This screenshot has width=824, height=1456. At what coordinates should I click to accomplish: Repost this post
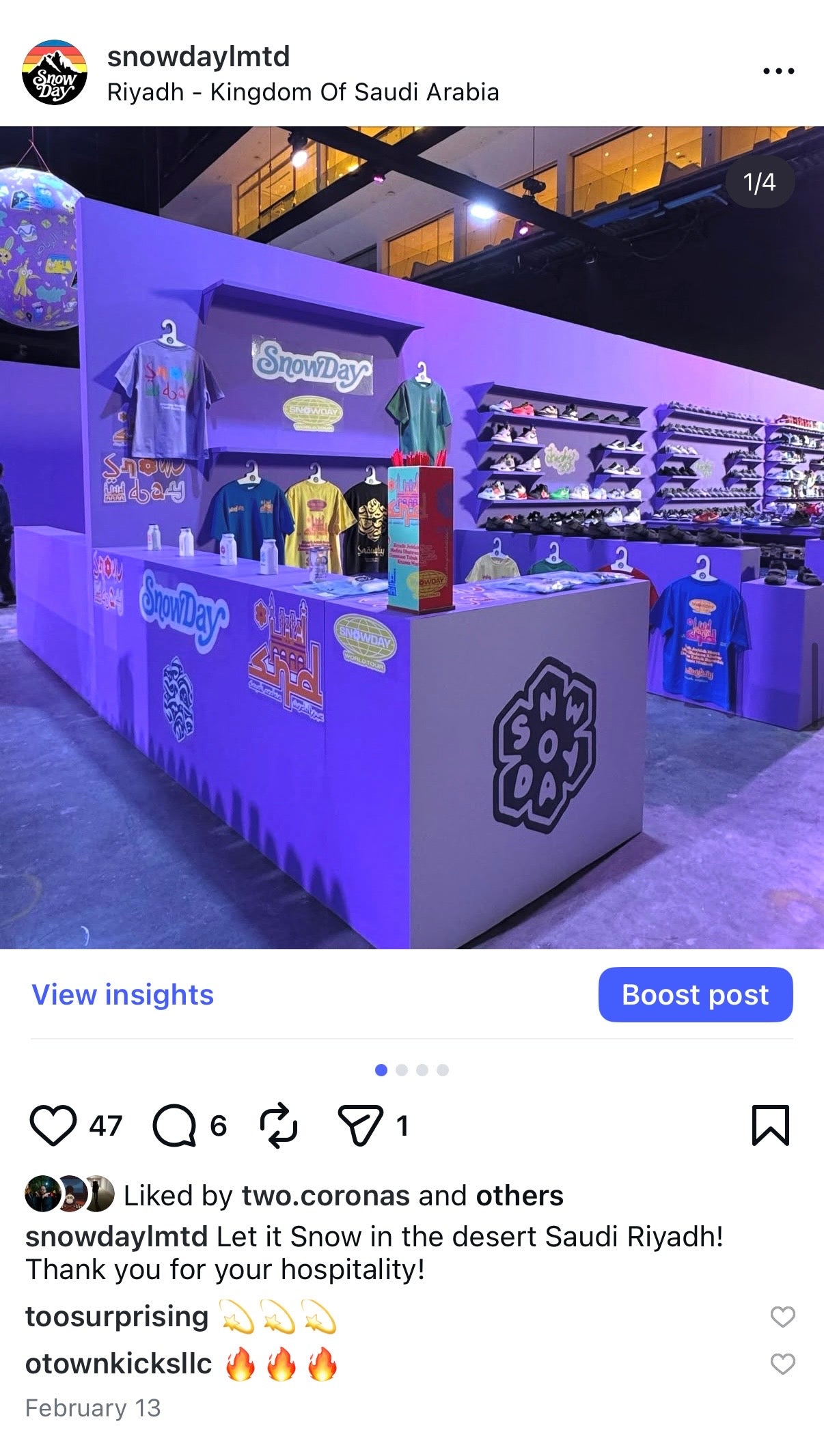pyautogui.click(x=279, y=1125)
